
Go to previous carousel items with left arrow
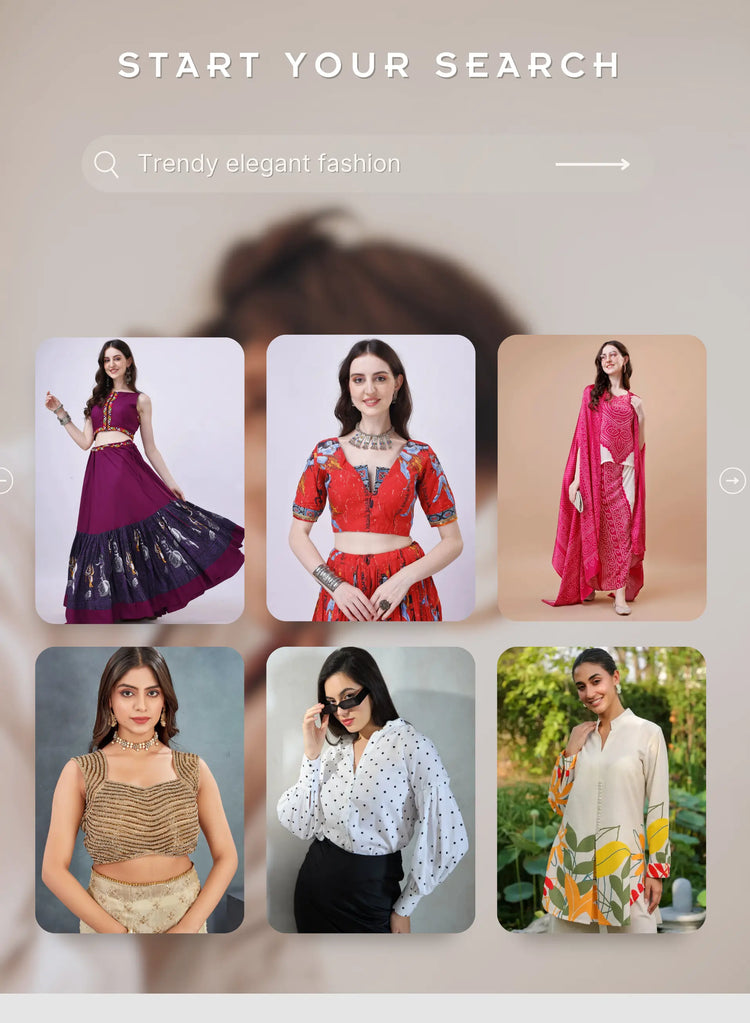coord(4,481)
